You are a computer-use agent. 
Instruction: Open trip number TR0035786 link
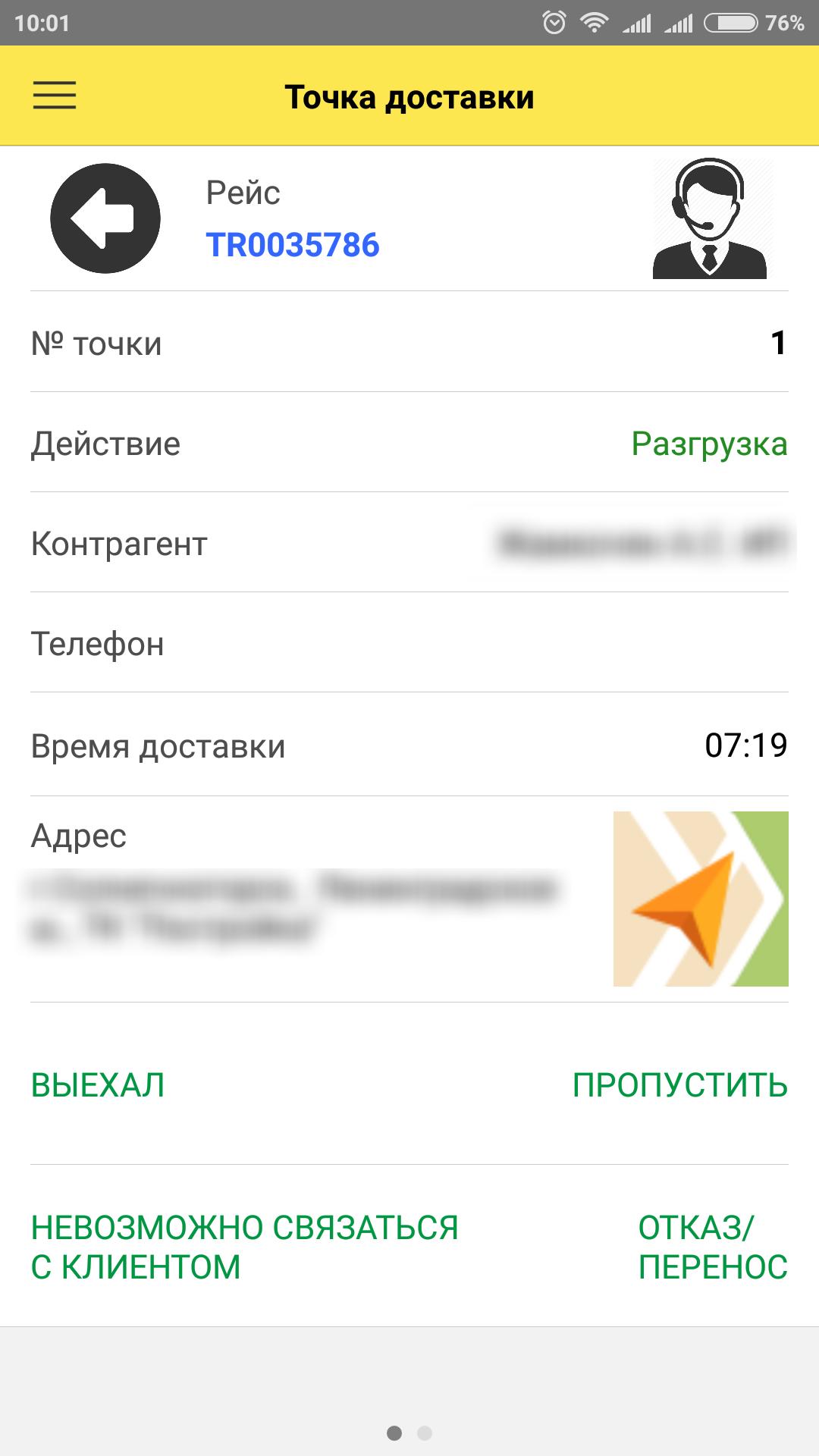point(292,245)
